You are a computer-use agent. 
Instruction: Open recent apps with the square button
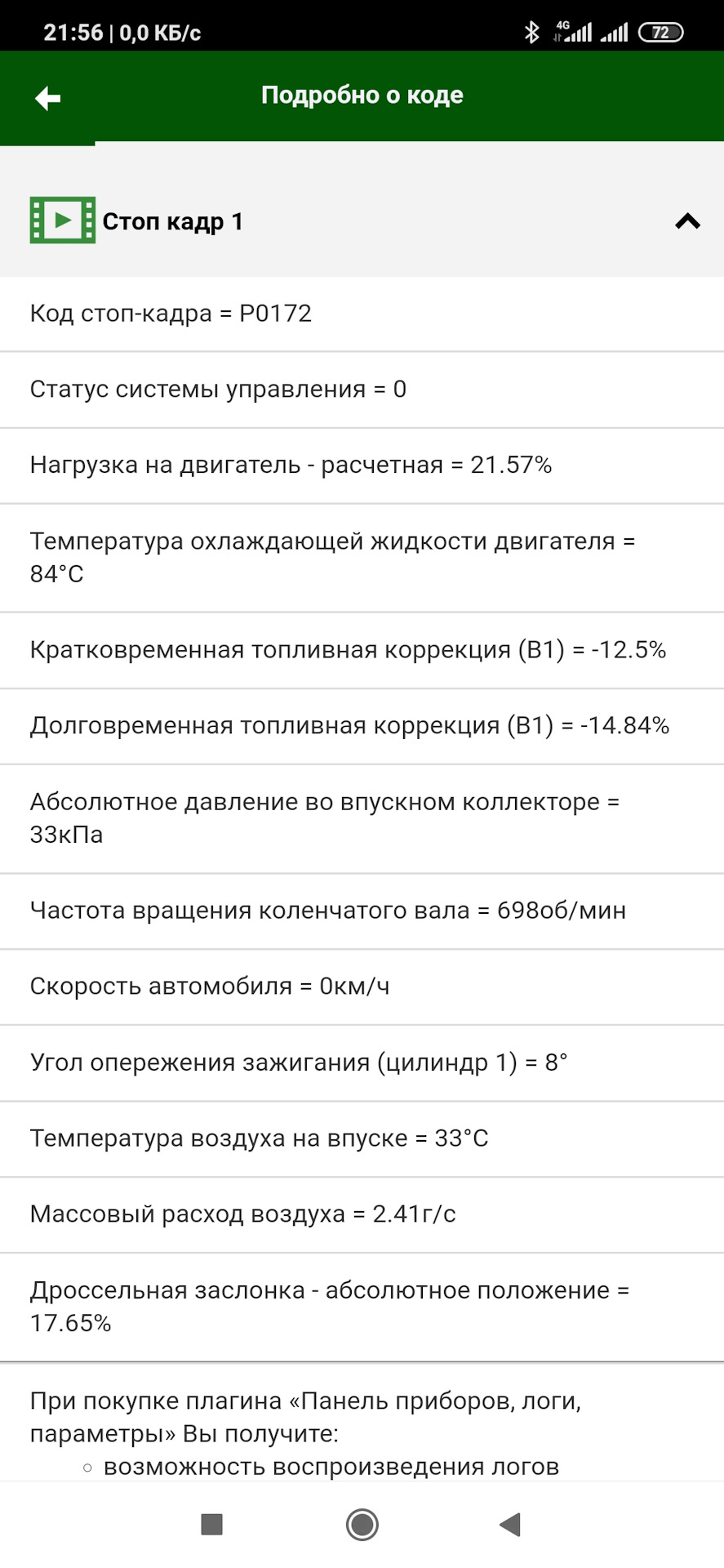pos(211,1524)
